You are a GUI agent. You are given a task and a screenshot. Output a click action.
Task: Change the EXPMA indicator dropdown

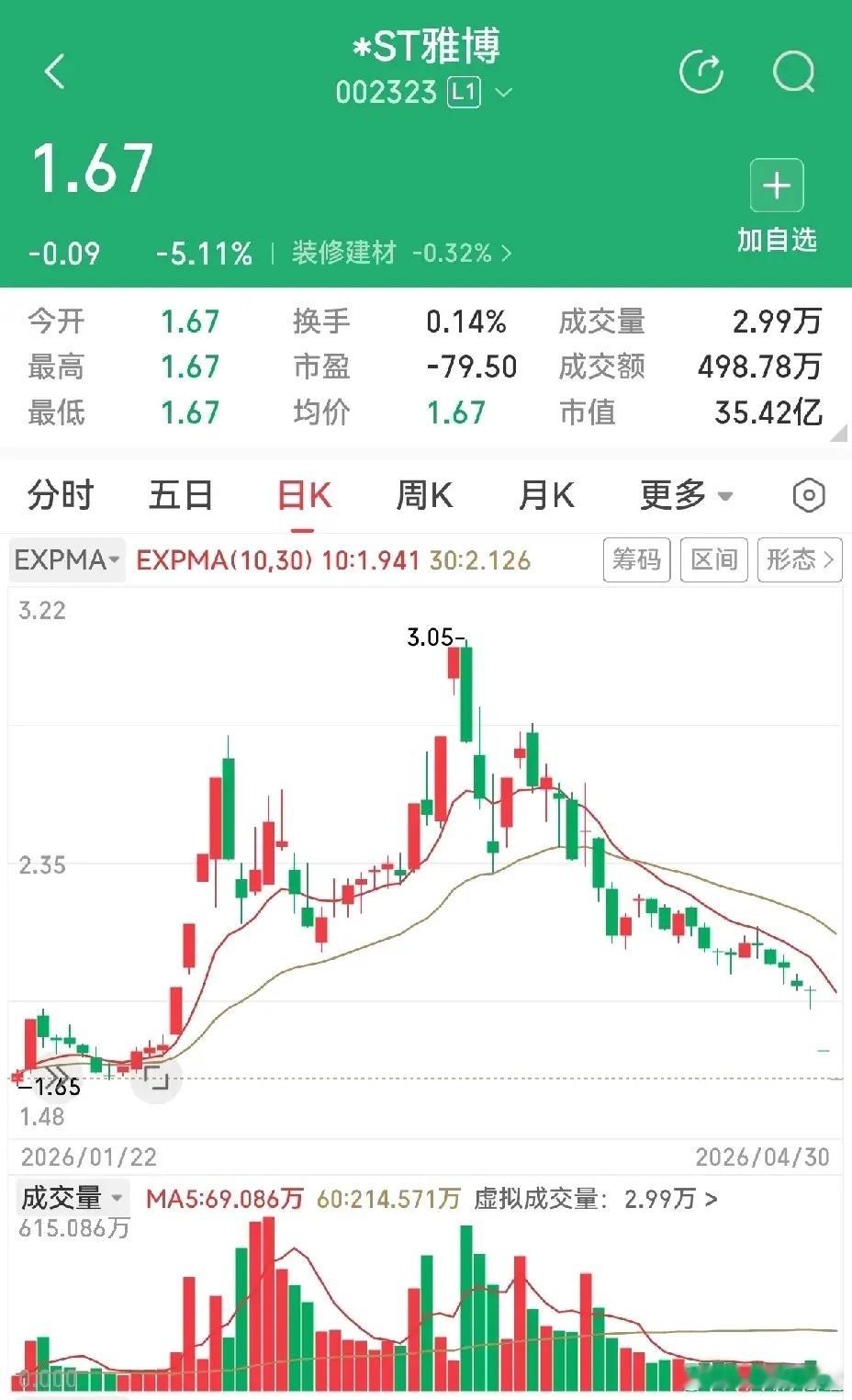(67, 559)
